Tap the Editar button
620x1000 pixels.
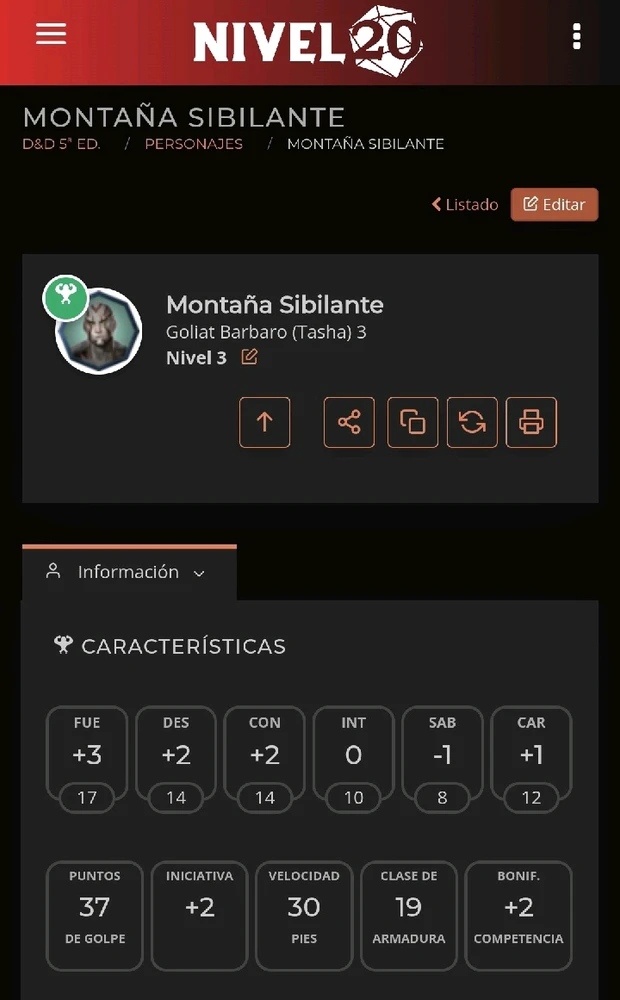[x=554, y=204]
